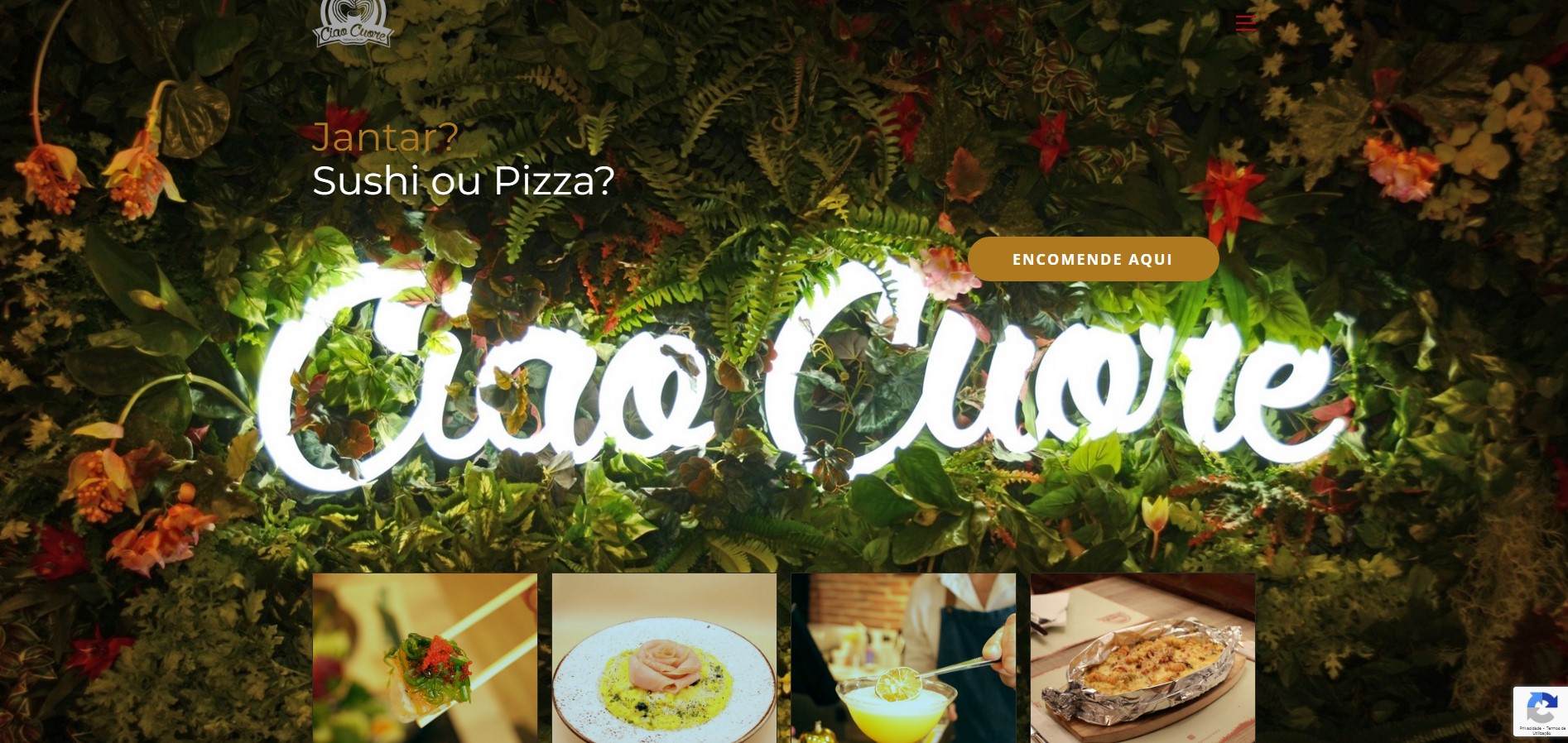
Task: Open the red hamburger menu
Action: tap(1245, 22)
